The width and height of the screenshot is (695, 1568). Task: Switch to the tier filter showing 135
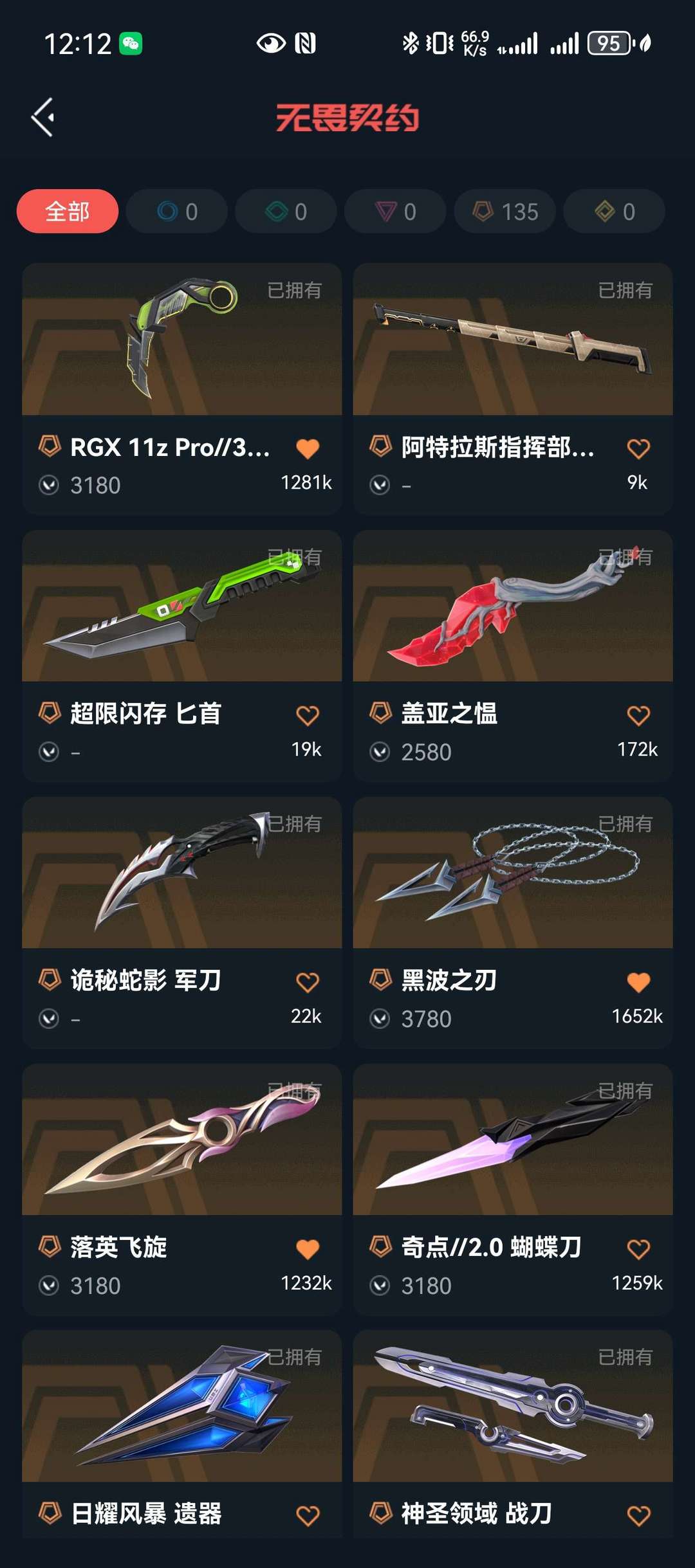pos(505,211)
